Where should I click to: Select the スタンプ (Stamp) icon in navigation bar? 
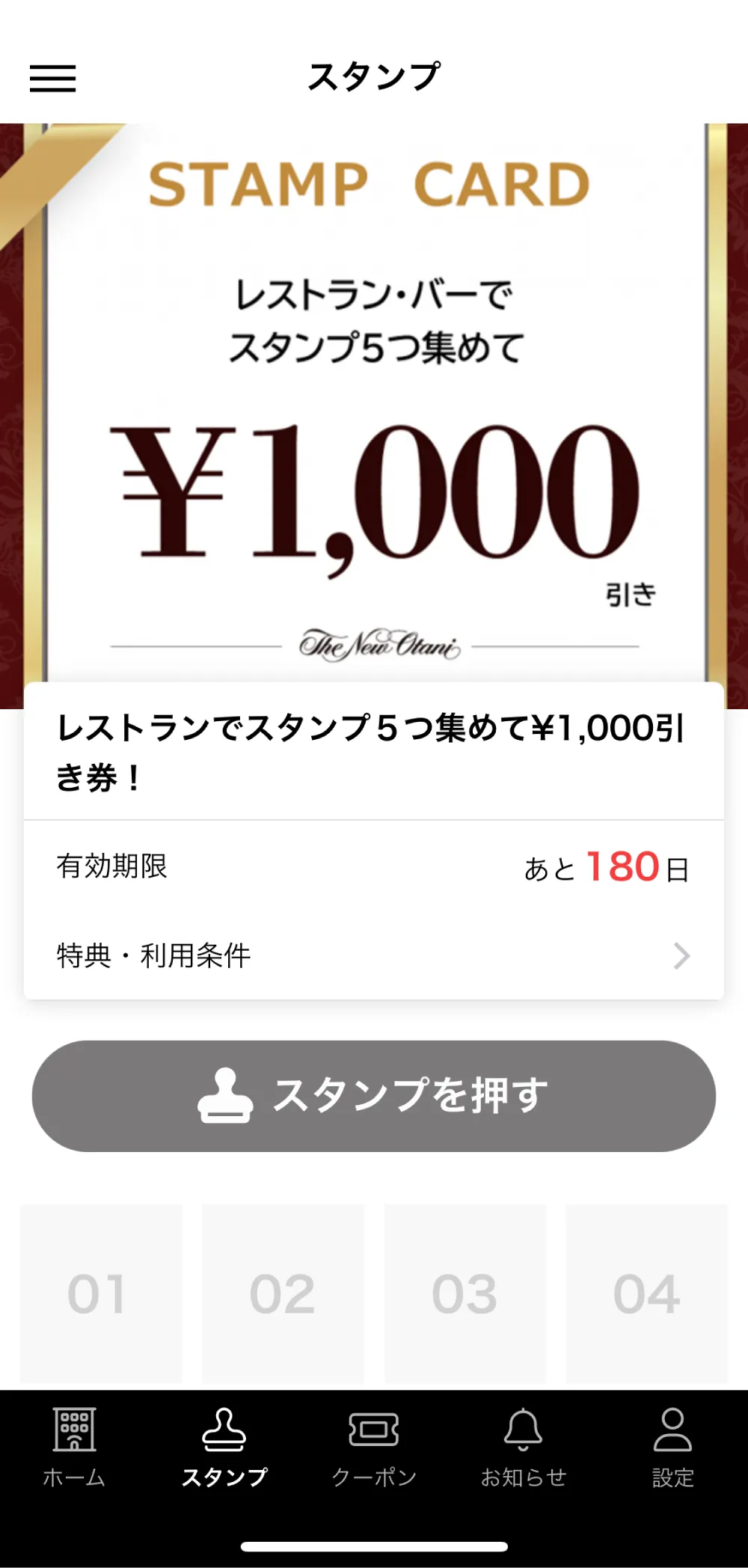pos(224,1430)
